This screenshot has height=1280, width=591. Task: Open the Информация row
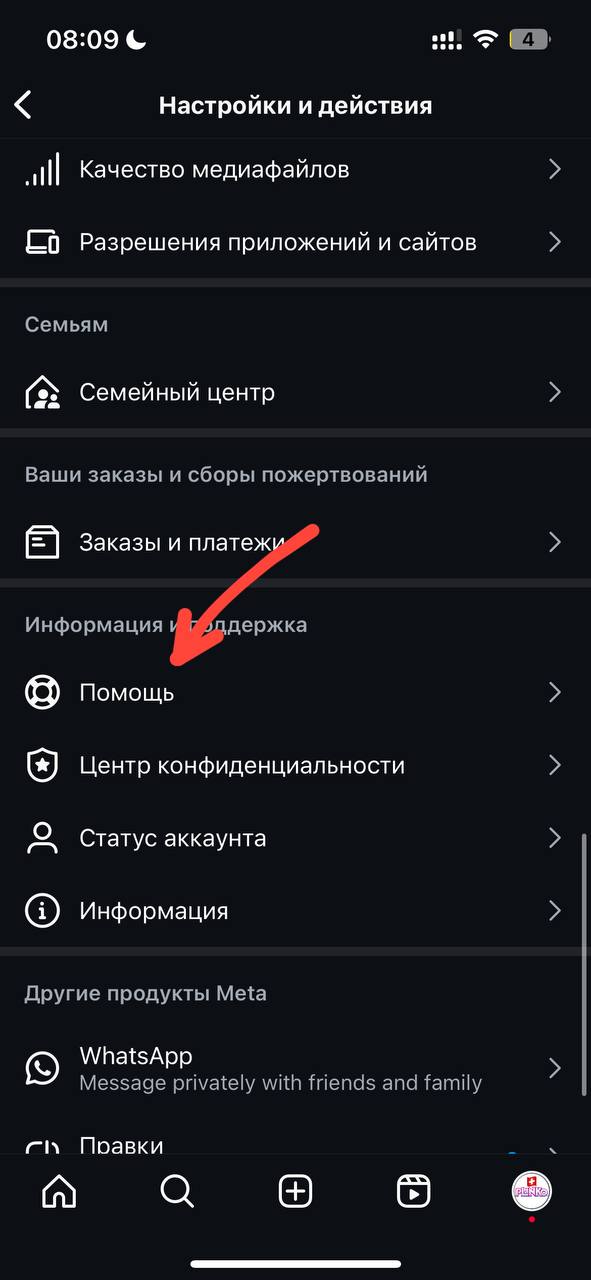[x=295, y=911]
